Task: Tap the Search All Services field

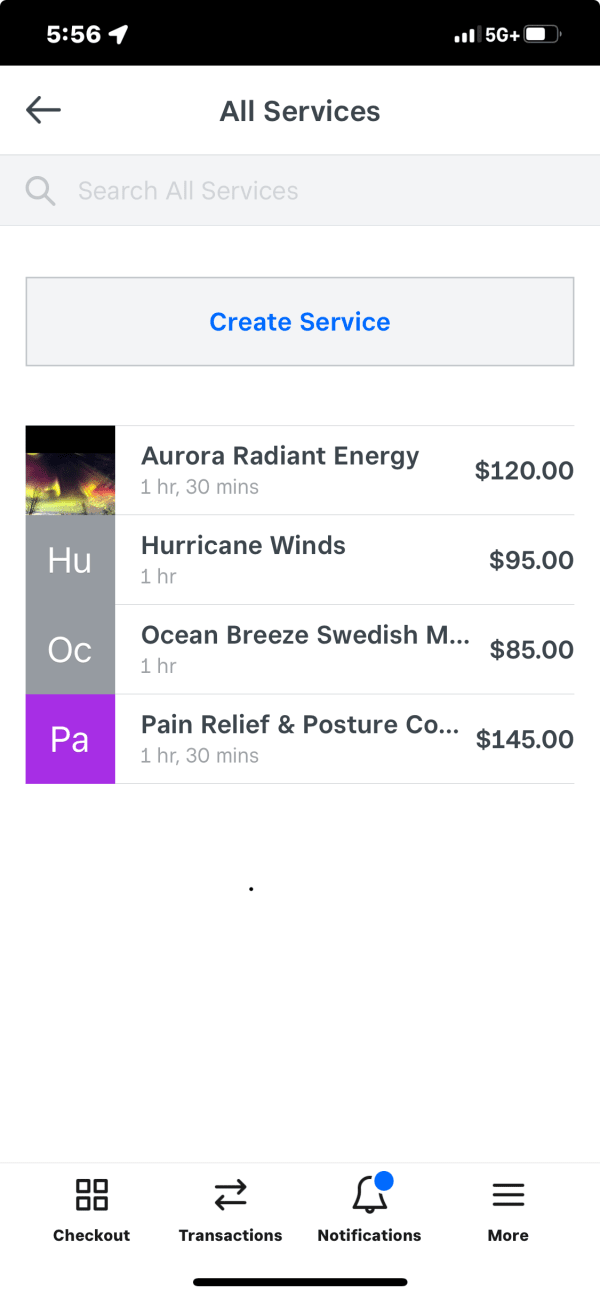Action: pyautogui.click(x=300, y=190)
